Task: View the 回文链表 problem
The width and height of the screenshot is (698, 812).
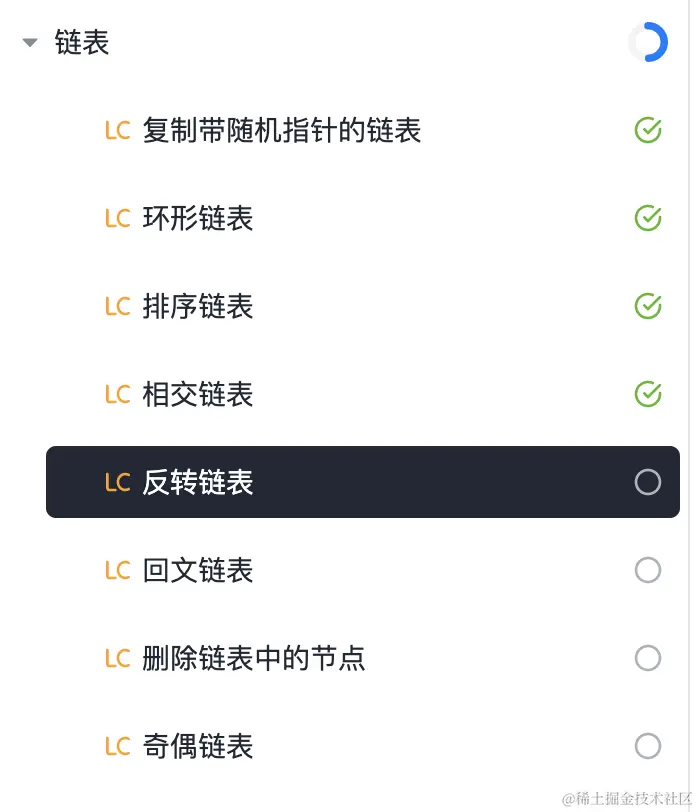Action: click(x=198, y=571)
